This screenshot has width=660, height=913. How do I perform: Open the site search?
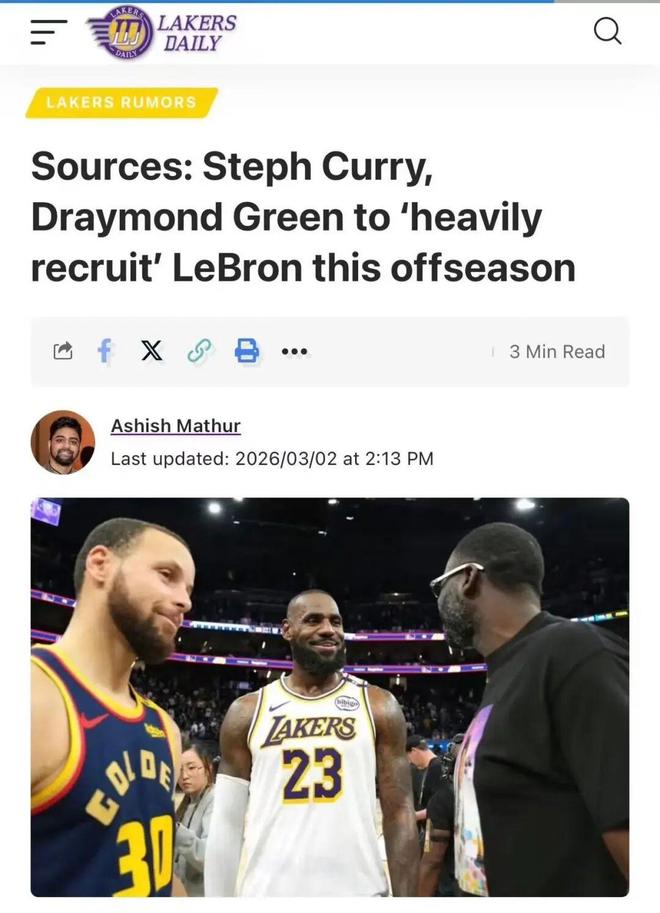tap(607, 32)
